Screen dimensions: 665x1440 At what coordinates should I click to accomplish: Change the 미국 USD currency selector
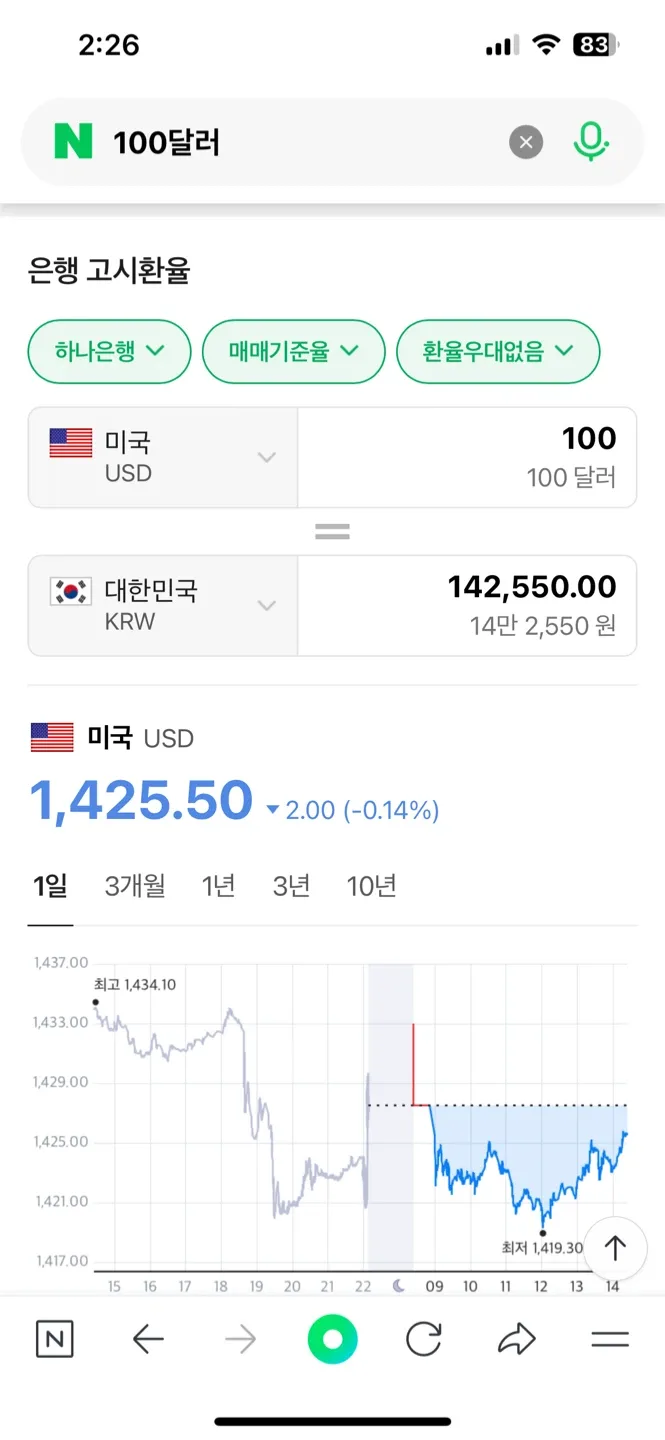pyautogui.click(x=163, y=457)
